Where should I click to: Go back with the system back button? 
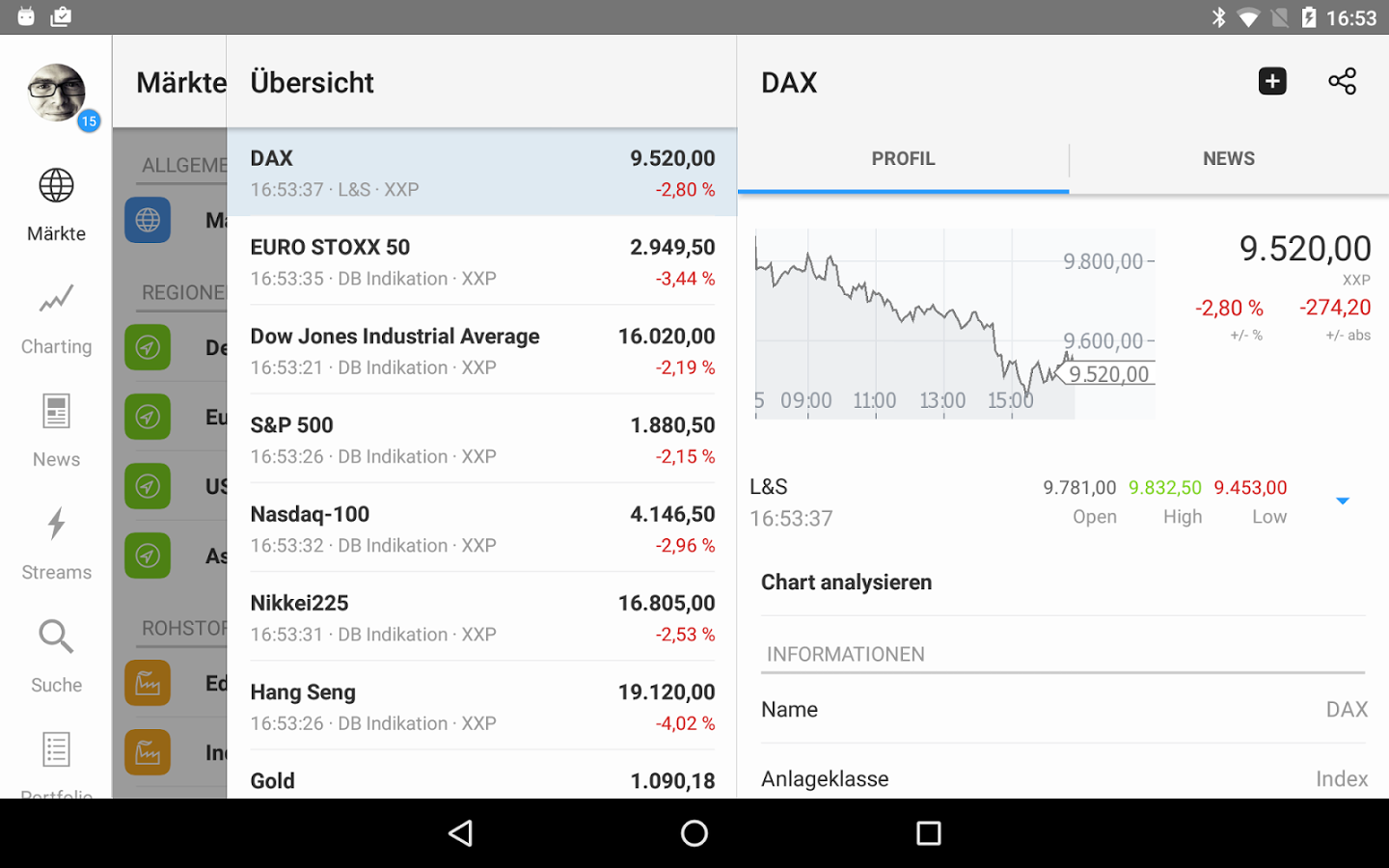point(461,833)
